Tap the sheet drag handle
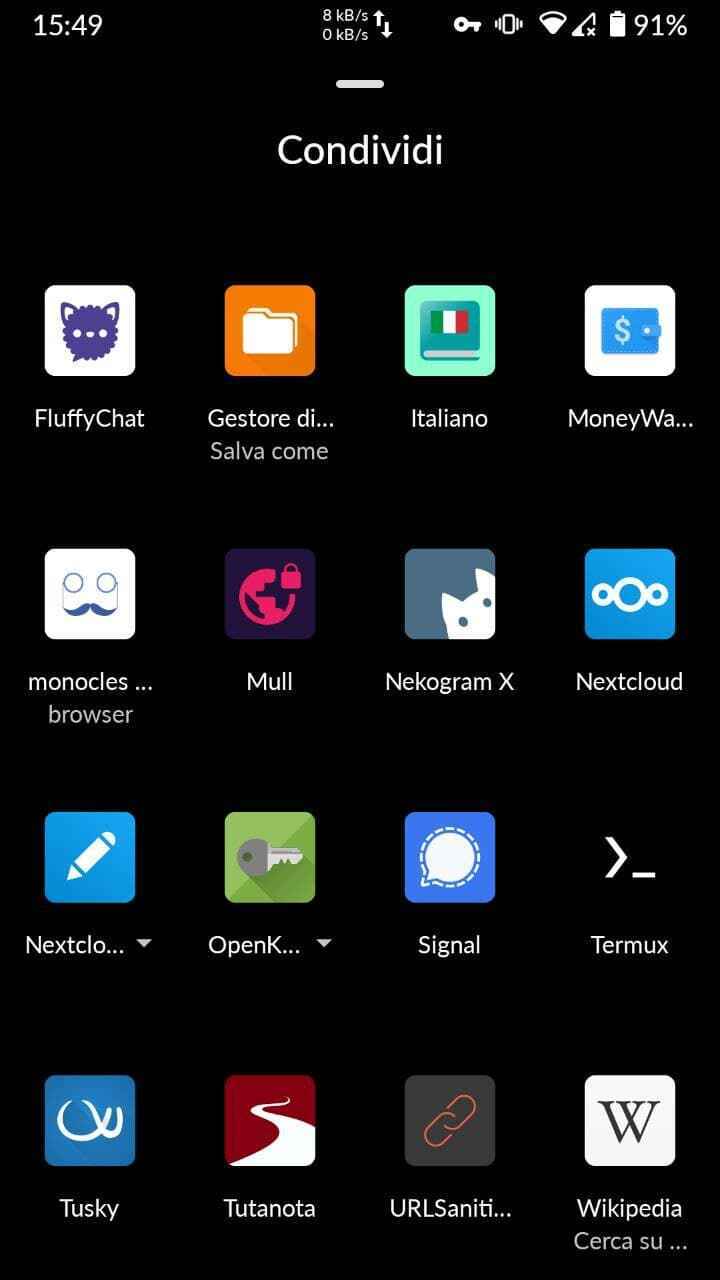The height and width of the screenshot is (1280, 720). [360, 84]
